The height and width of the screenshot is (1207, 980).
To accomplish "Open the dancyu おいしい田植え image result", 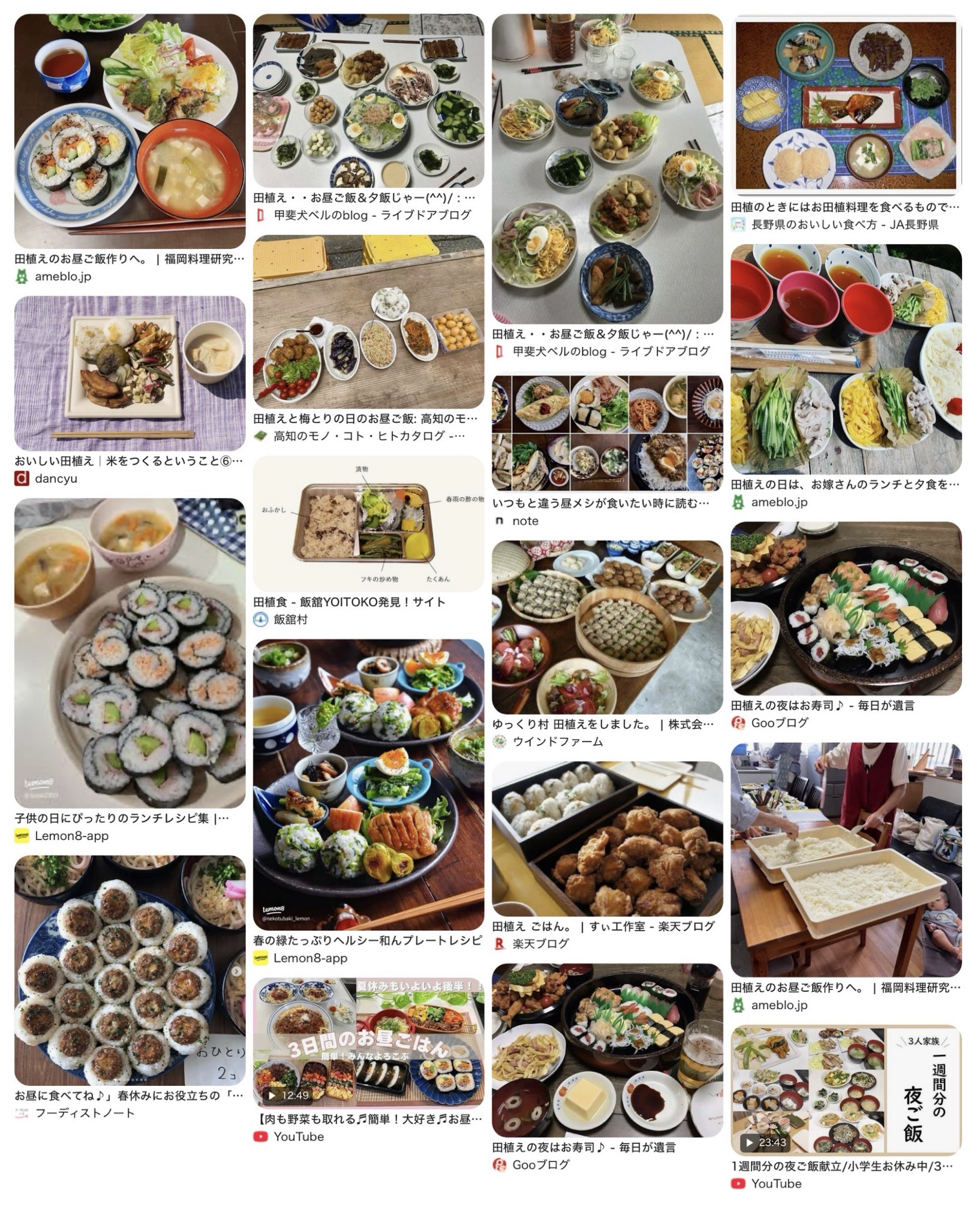I will 130,373.
